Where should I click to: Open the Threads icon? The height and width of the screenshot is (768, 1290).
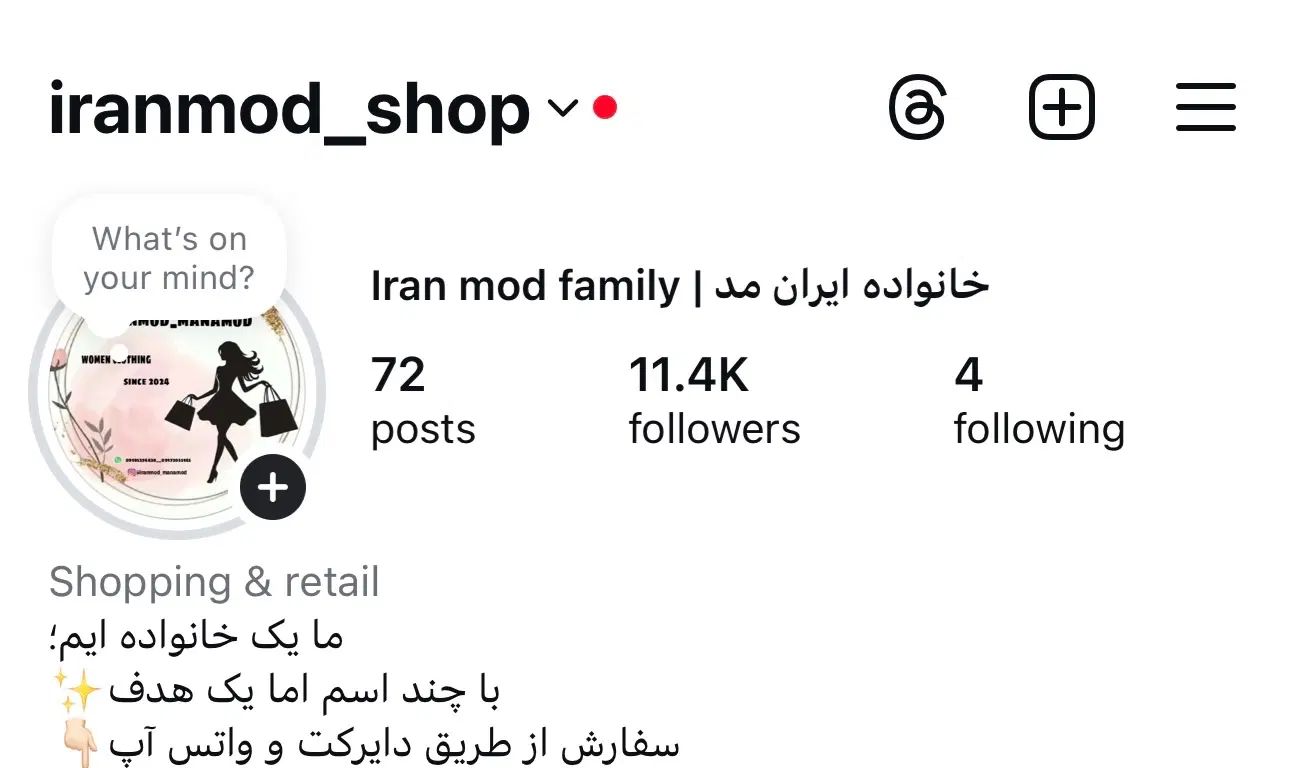point(916,107)
